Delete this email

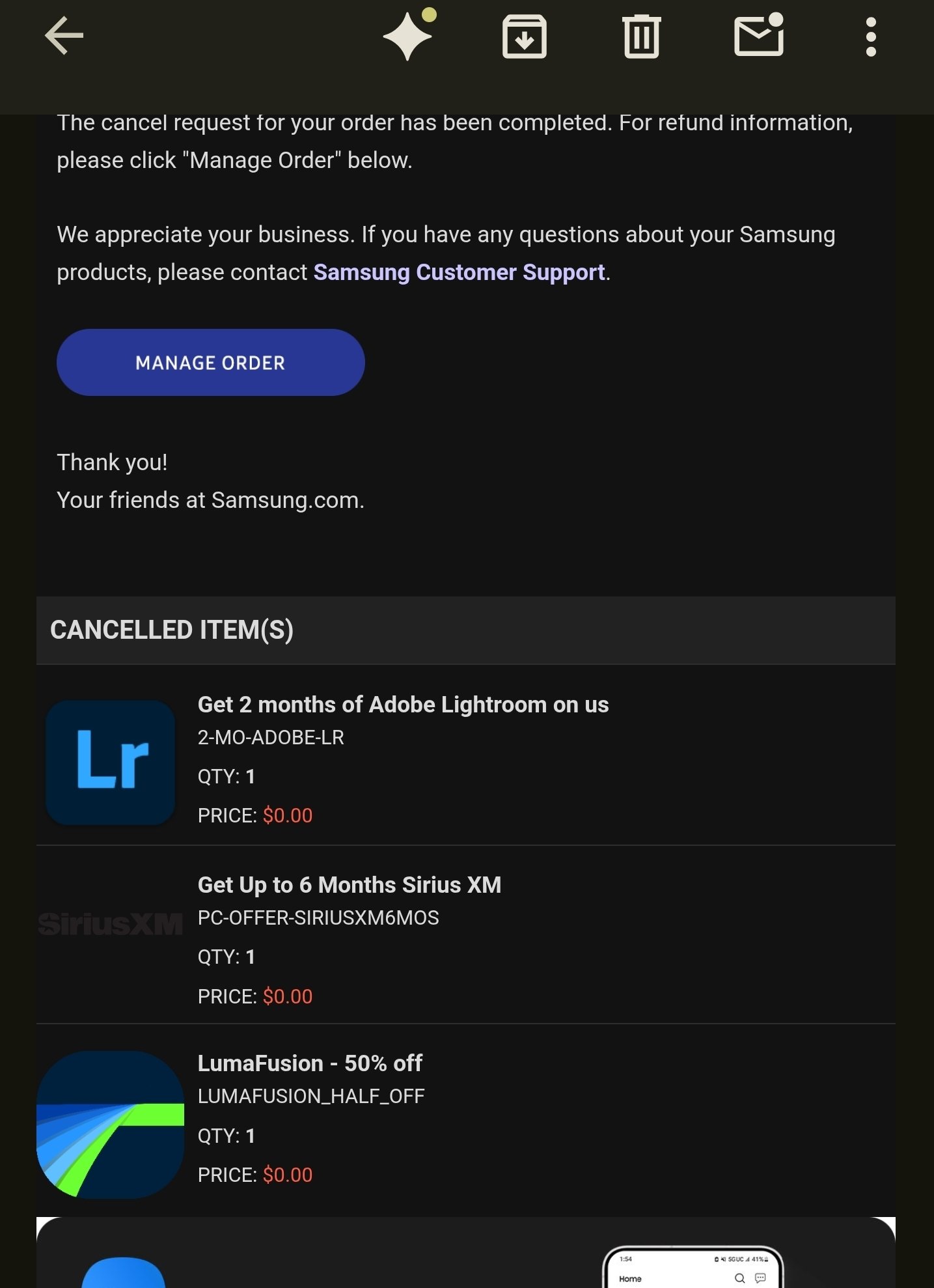click(x=641, y=36)
